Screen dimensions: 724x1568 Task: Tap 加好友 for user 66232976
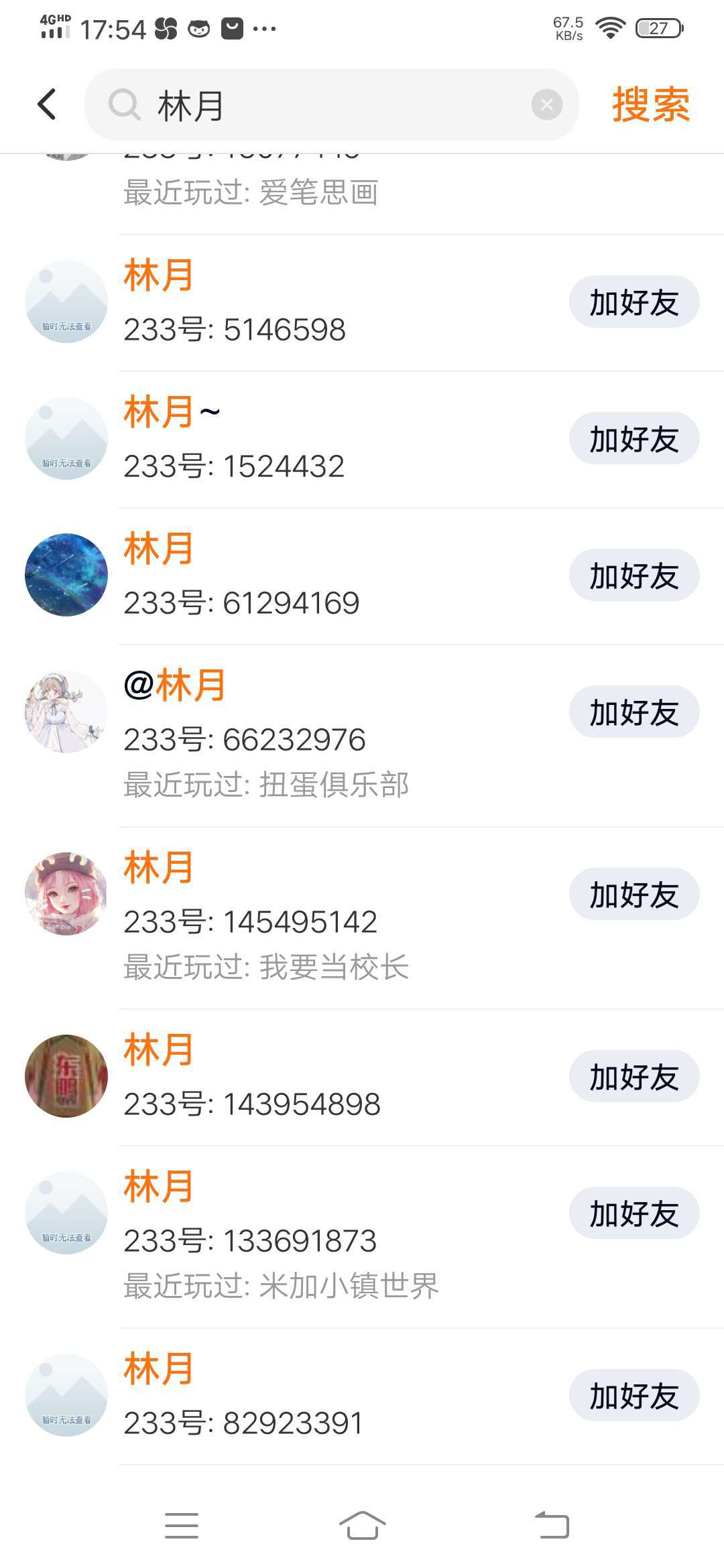[634, 712]
